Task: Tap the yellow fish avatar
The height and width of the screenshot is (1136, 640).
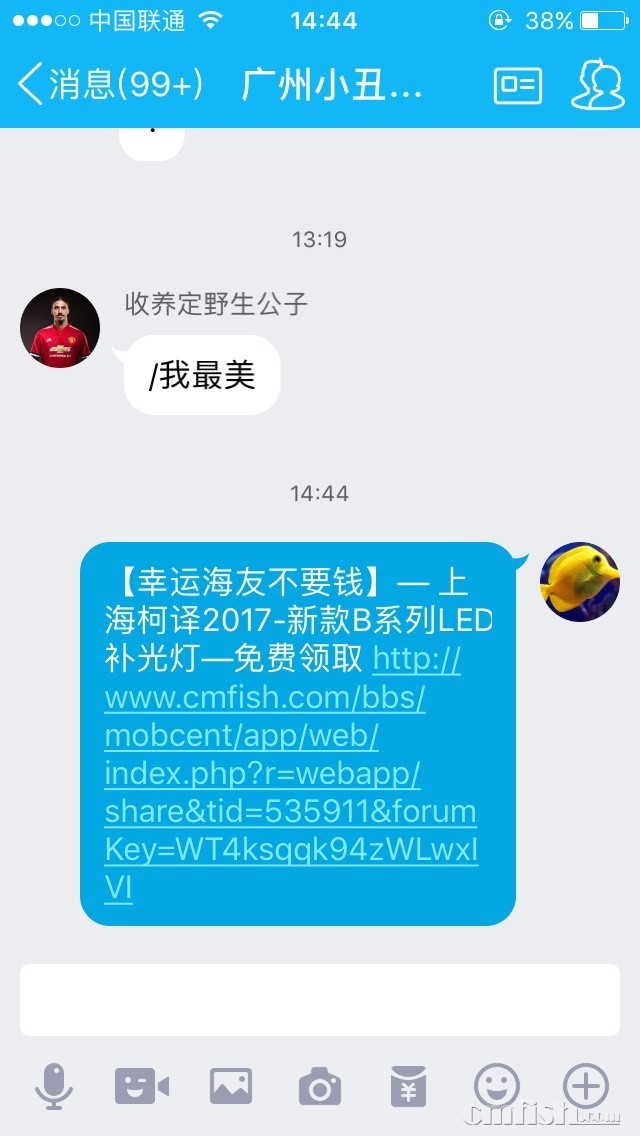Action: click(x=580, y=582)
